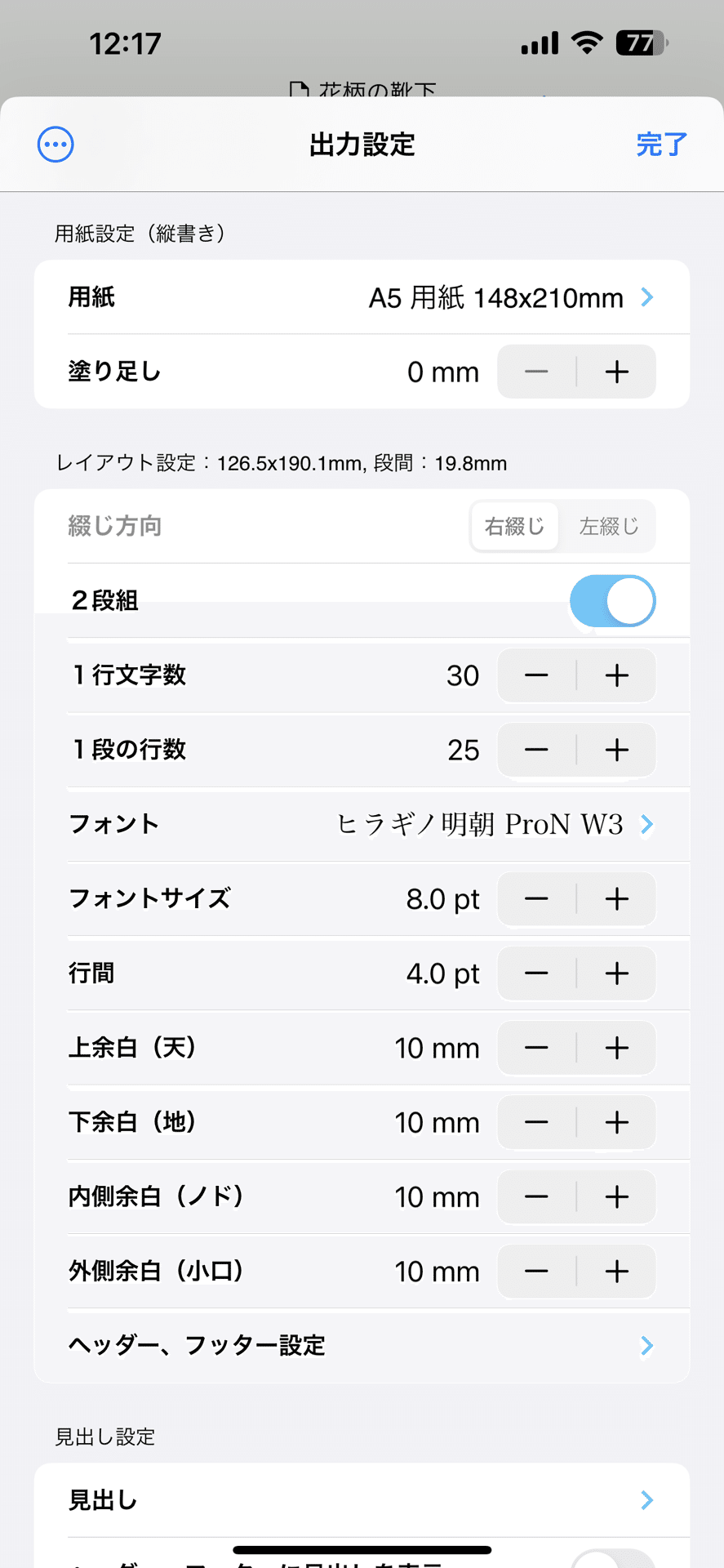The image size is (724, 1568).
Task: Increase フォントサイズ with plus button
Action: pos(617,899)
